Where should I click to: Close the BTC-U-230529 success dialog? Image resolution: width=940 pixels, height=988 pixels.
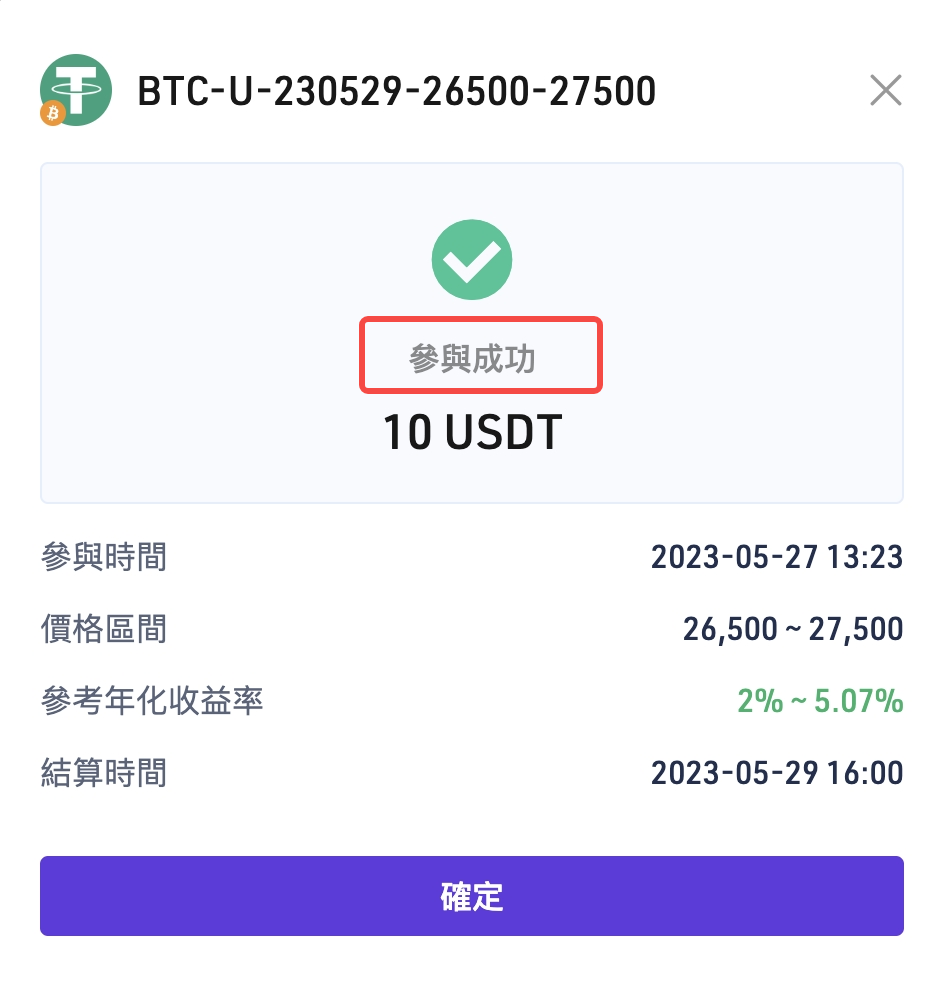tap(886, 91)
